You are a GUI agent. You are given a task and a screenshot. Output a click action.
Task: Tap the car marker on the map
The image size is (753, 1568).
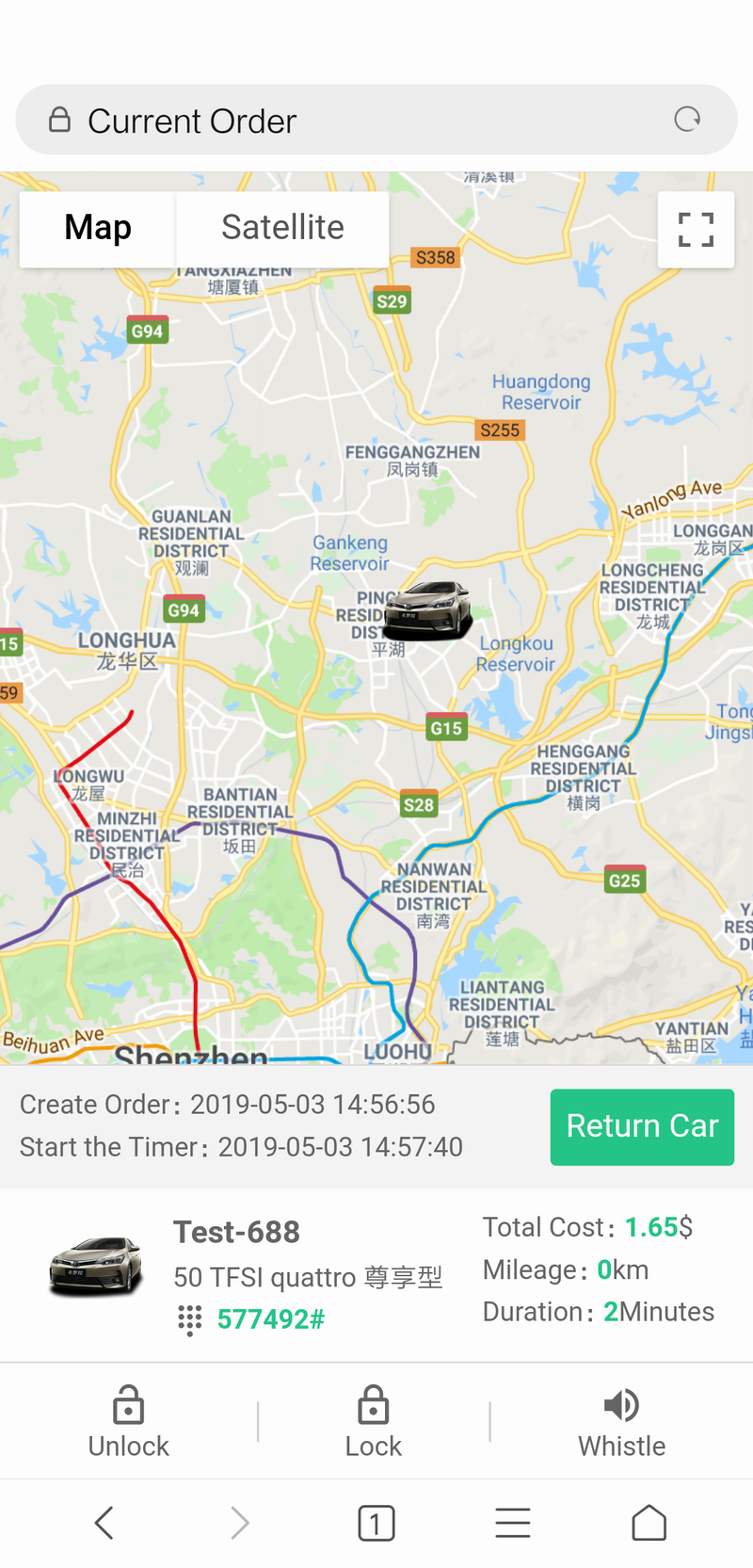(x=429, y=611)
